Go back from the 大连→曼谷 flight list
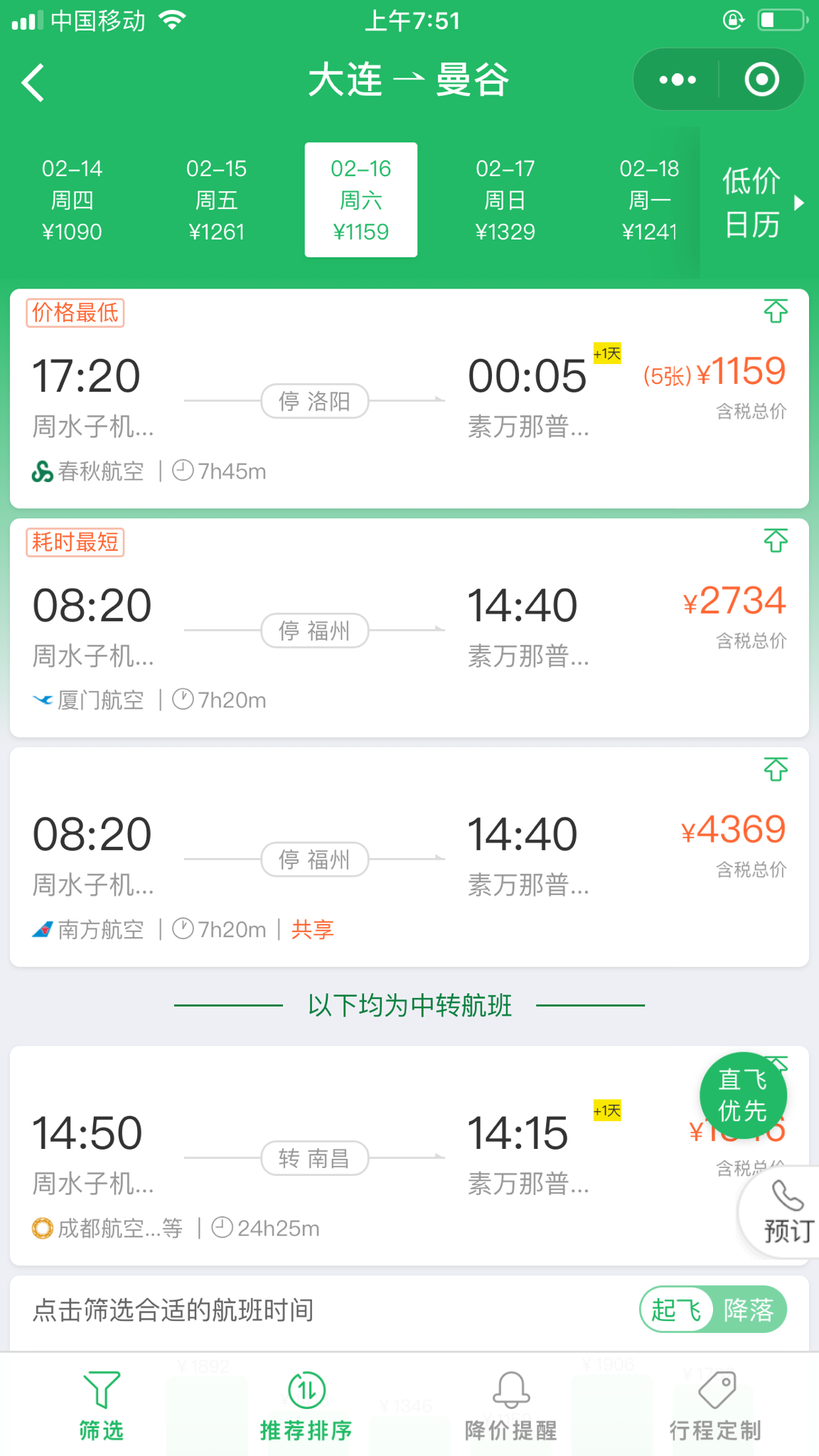This screenshot has height=1456, width=819. (33, 82)
